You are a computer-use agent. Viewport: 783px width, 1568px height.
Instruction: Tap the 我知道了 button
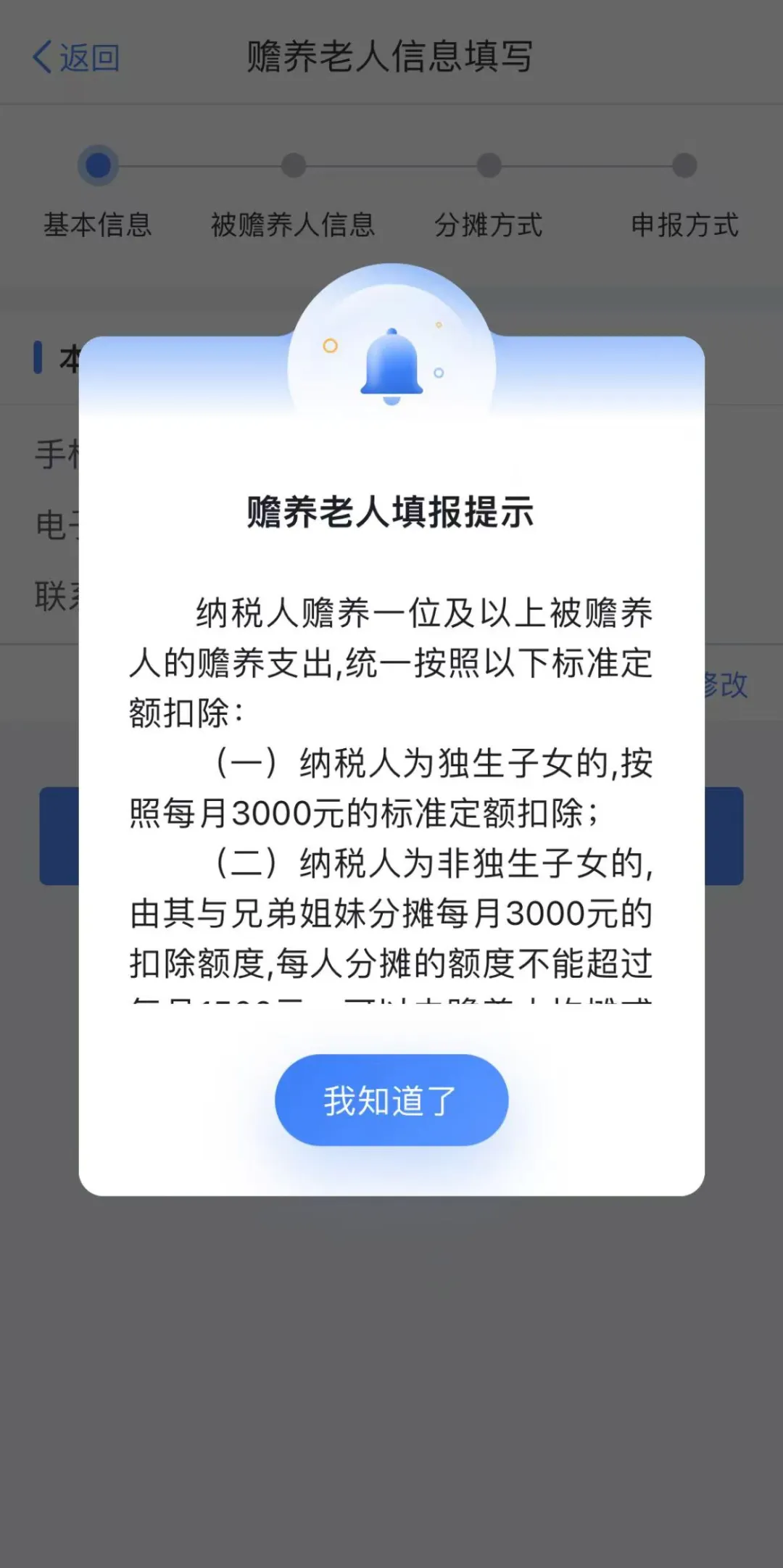391,1100
